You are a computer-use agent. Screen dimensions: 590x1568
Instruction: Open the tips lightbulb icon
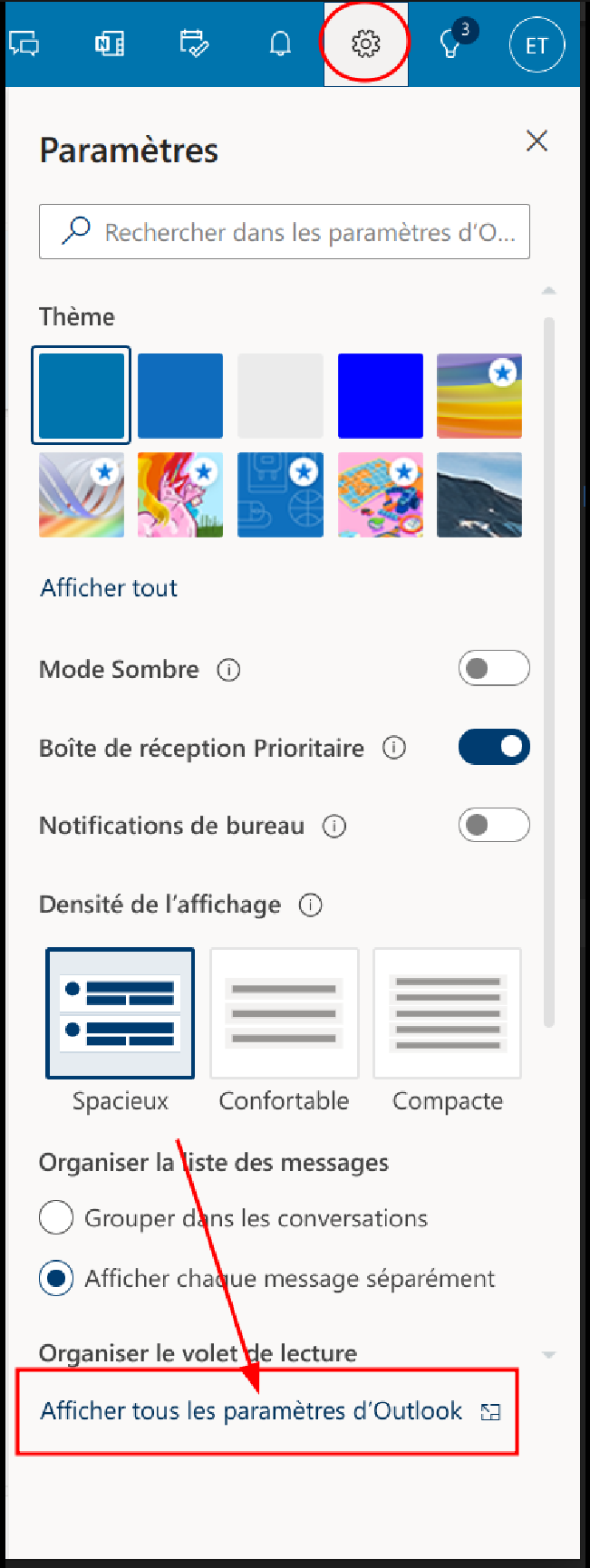coord(450,44)
